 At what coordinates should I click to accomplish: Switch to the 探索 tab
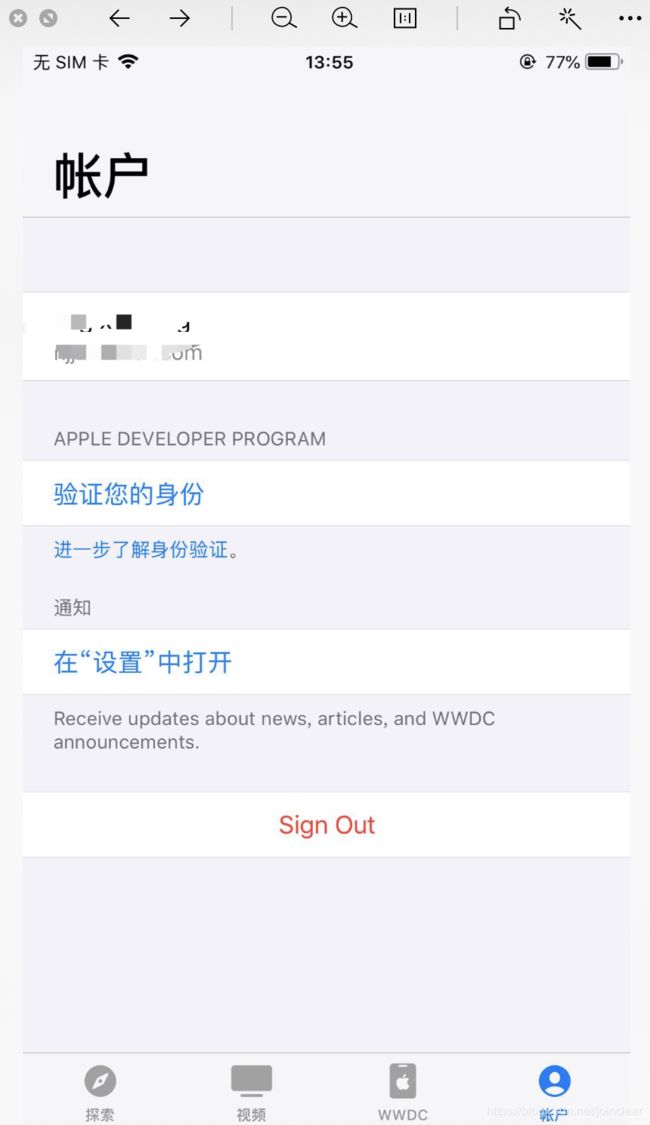(100, 1092)
